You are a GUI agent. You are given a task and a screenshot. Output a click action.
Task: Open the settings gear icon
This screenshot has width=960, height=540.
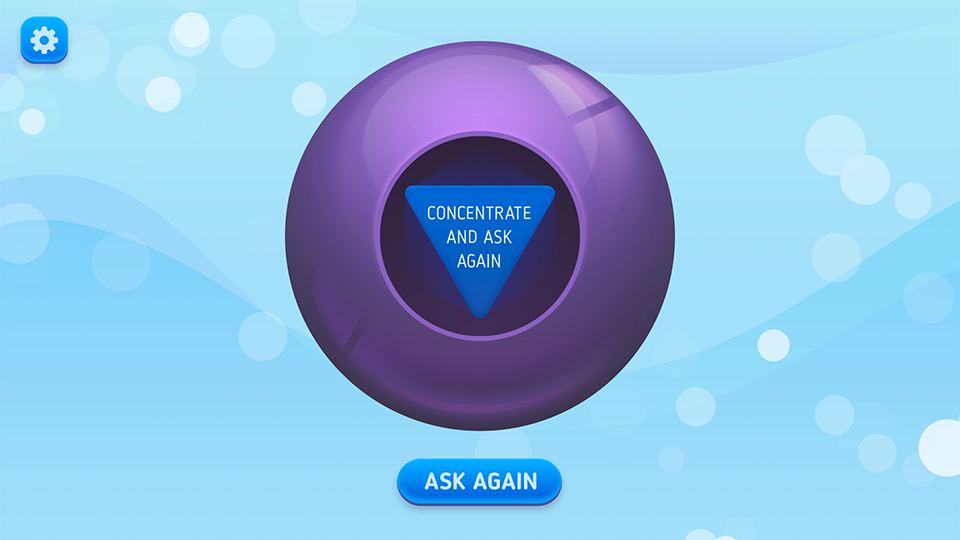pyautogui.click(x=44, y=40)
